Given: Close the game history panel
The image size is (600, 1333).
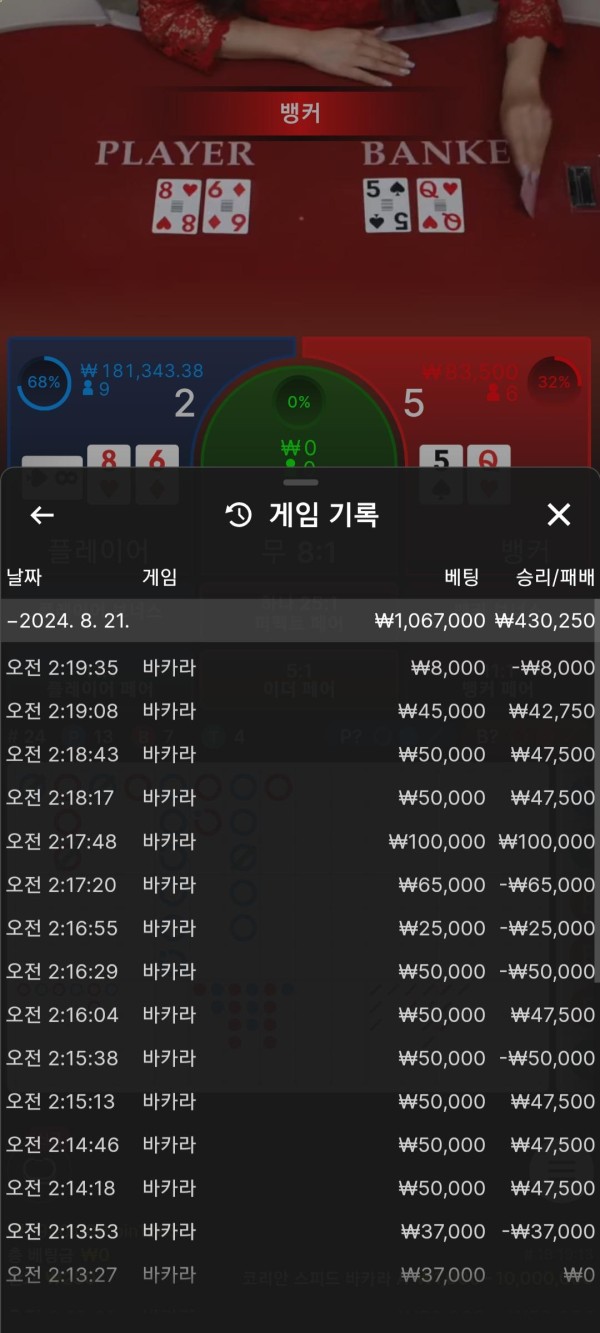Looking at the screenshot, I should coord(558,515).
